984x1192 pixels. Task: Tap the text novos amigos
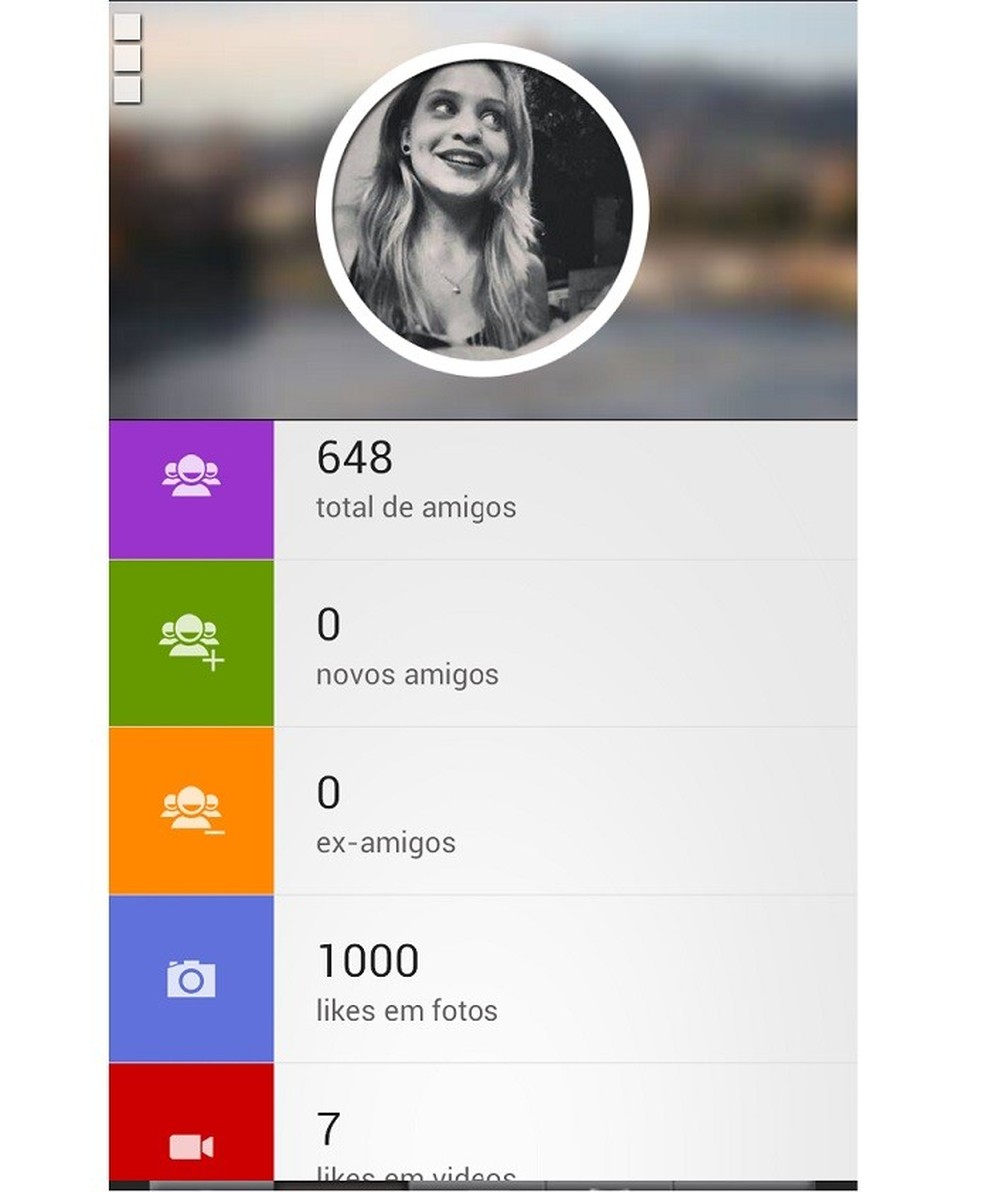click(408, 674)
